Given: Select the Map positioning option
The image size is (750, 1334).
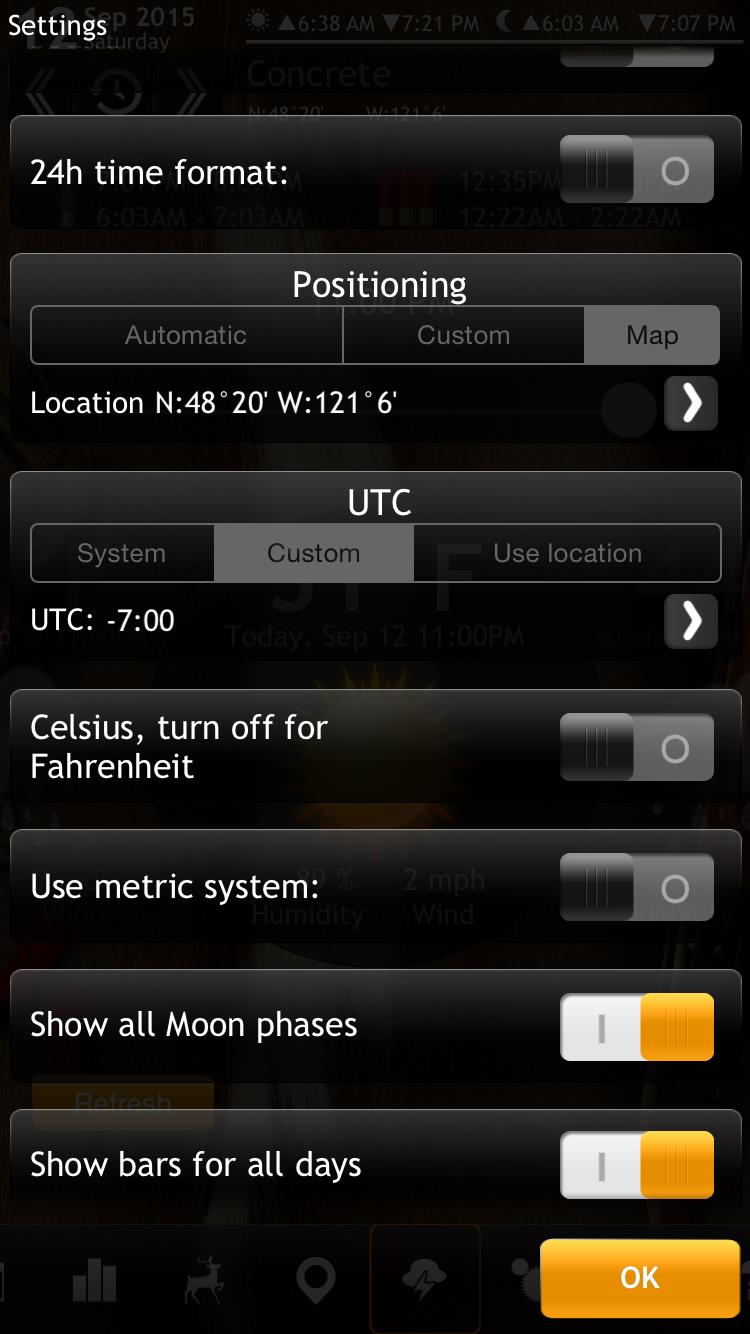Looking at the screenshot, I should 652,335.
